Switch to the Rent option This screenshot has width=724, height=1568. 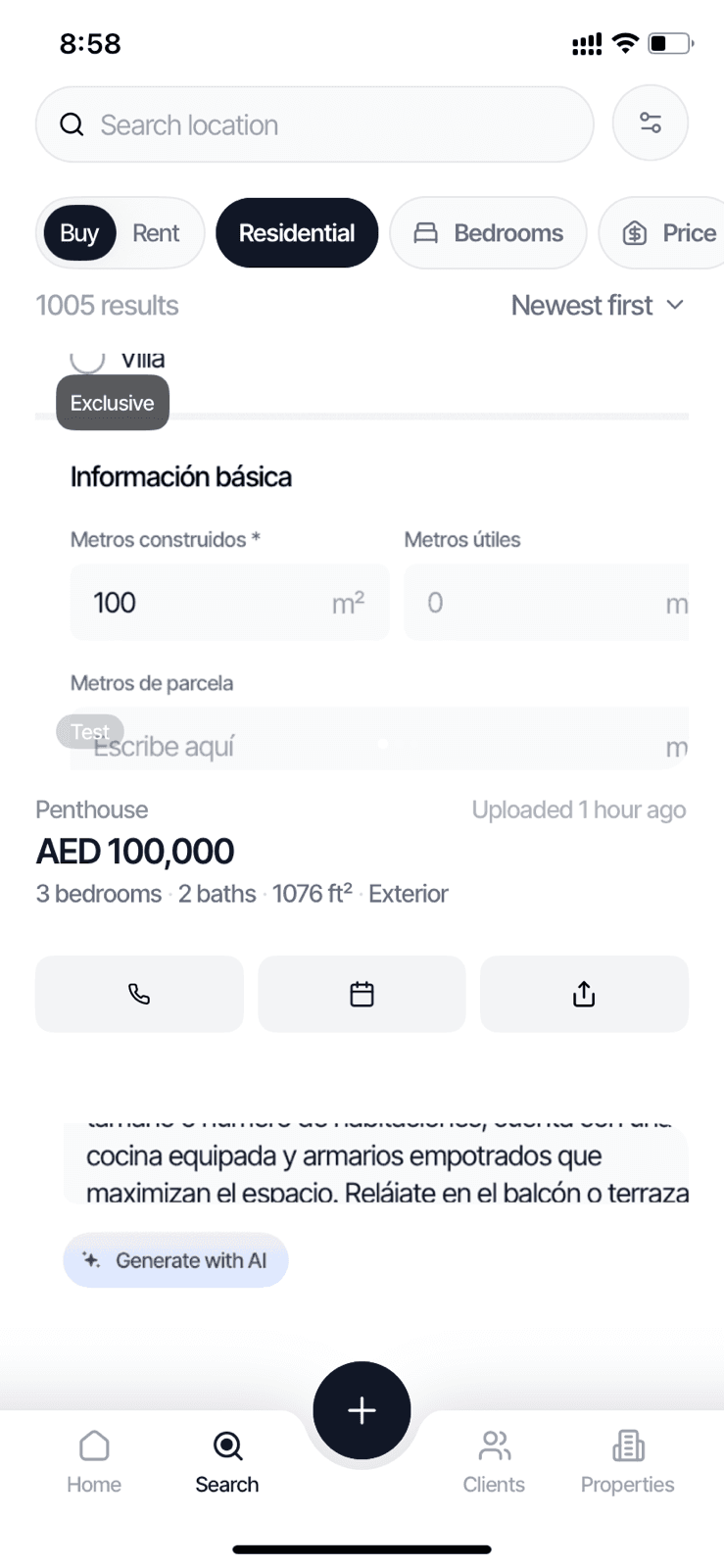coord(156,233)
